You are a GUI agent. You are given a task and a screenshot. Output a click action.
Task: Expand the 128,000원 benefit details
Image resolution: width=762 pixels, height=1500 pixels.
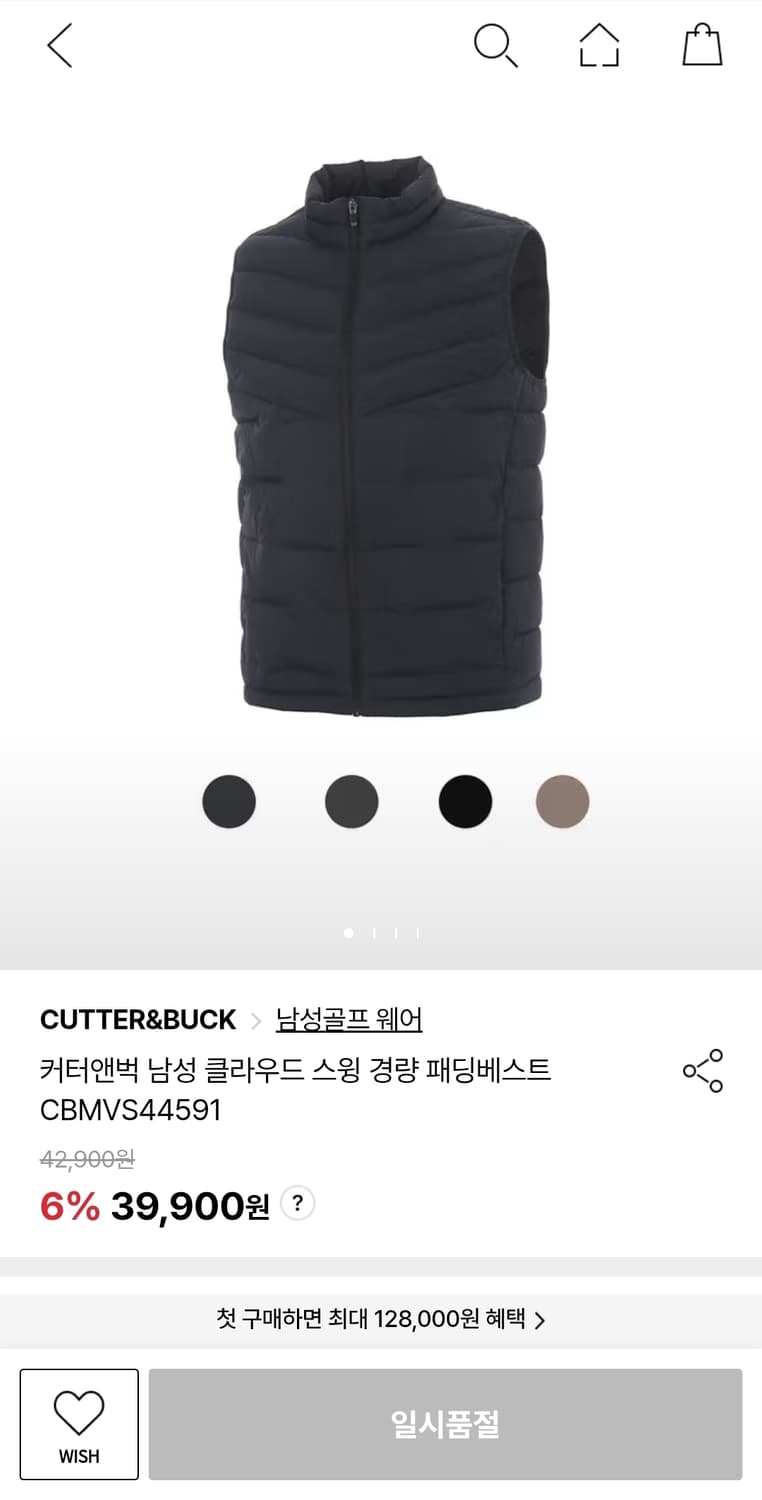click(x=381, y=1318)
